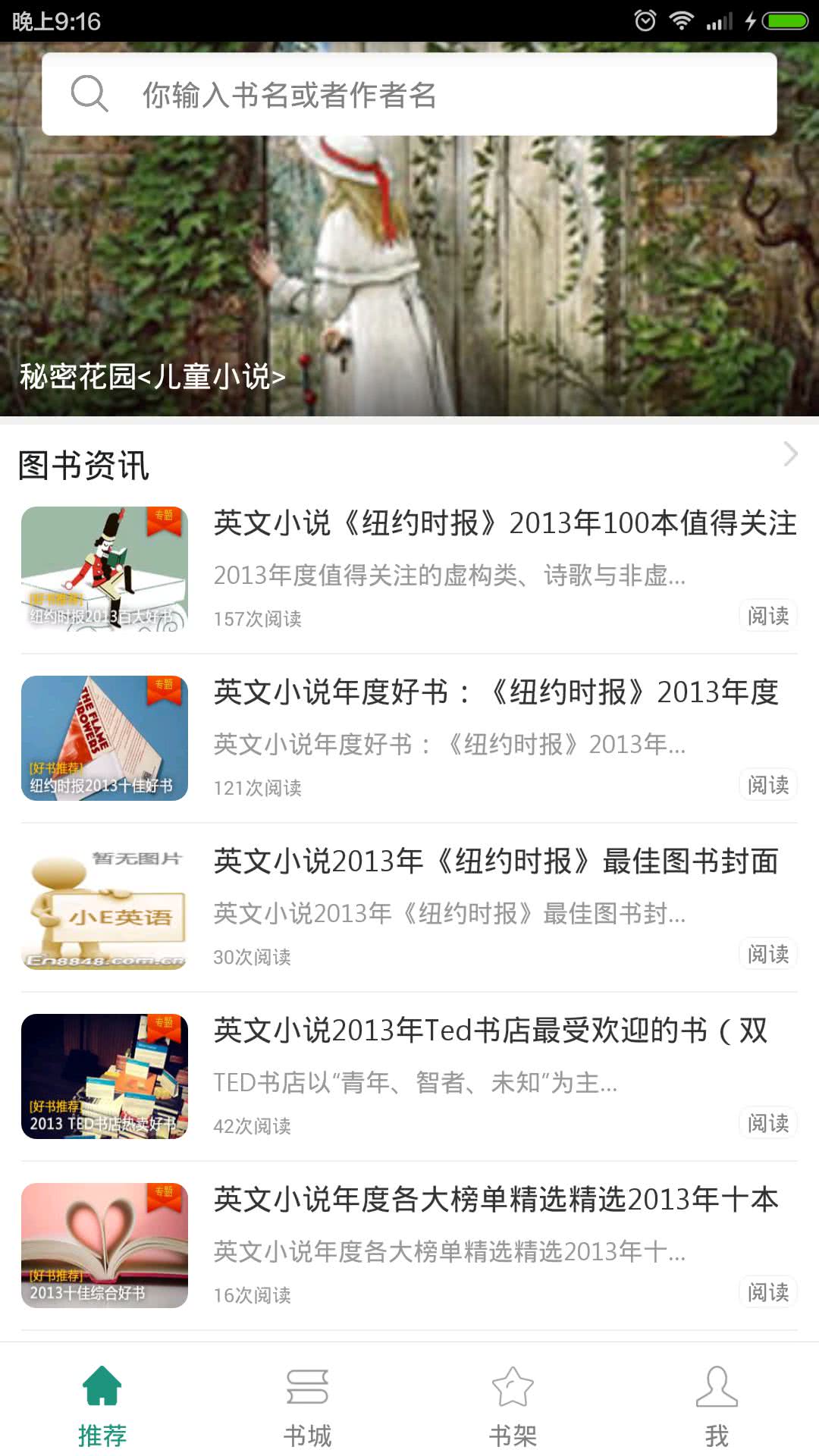Open article 年度各大榜单精选2013年十本
Viewport: 819px width, 1456px height.
pos(497,1200)
